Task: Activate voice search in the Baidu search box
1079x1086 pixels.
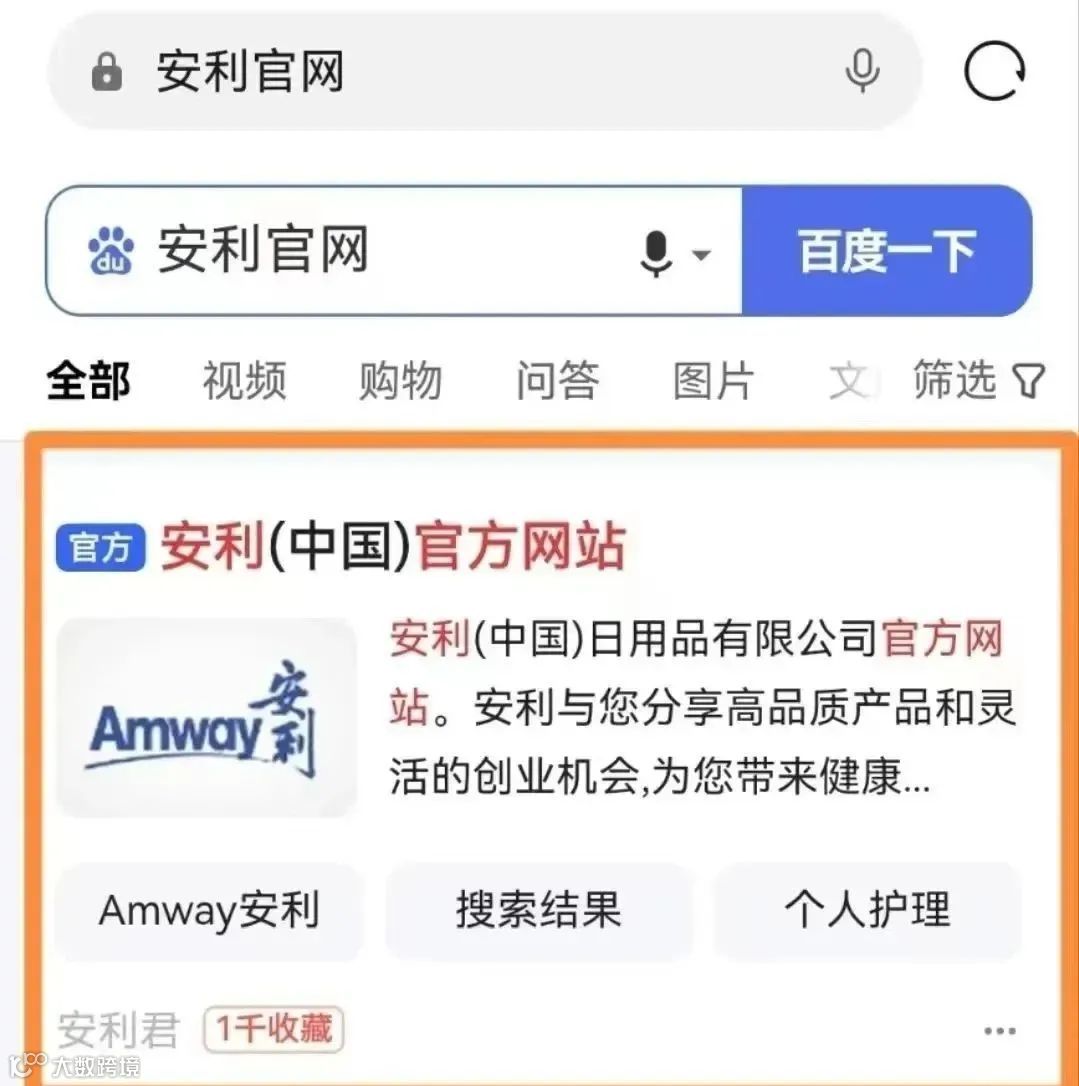Action: click(x=655, y=252)
